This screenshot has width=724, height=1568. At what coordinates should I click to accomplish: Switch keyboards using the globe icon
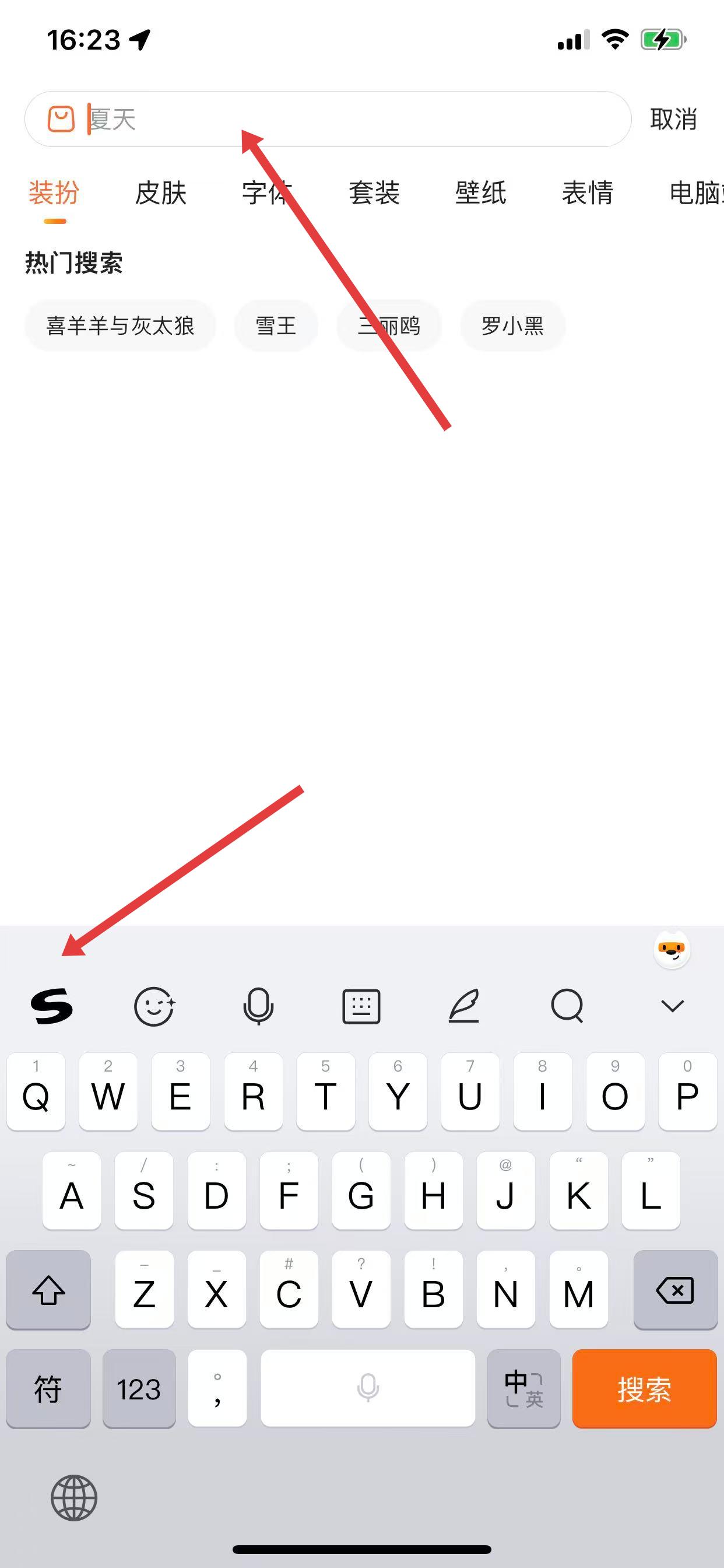point(73,1498)
